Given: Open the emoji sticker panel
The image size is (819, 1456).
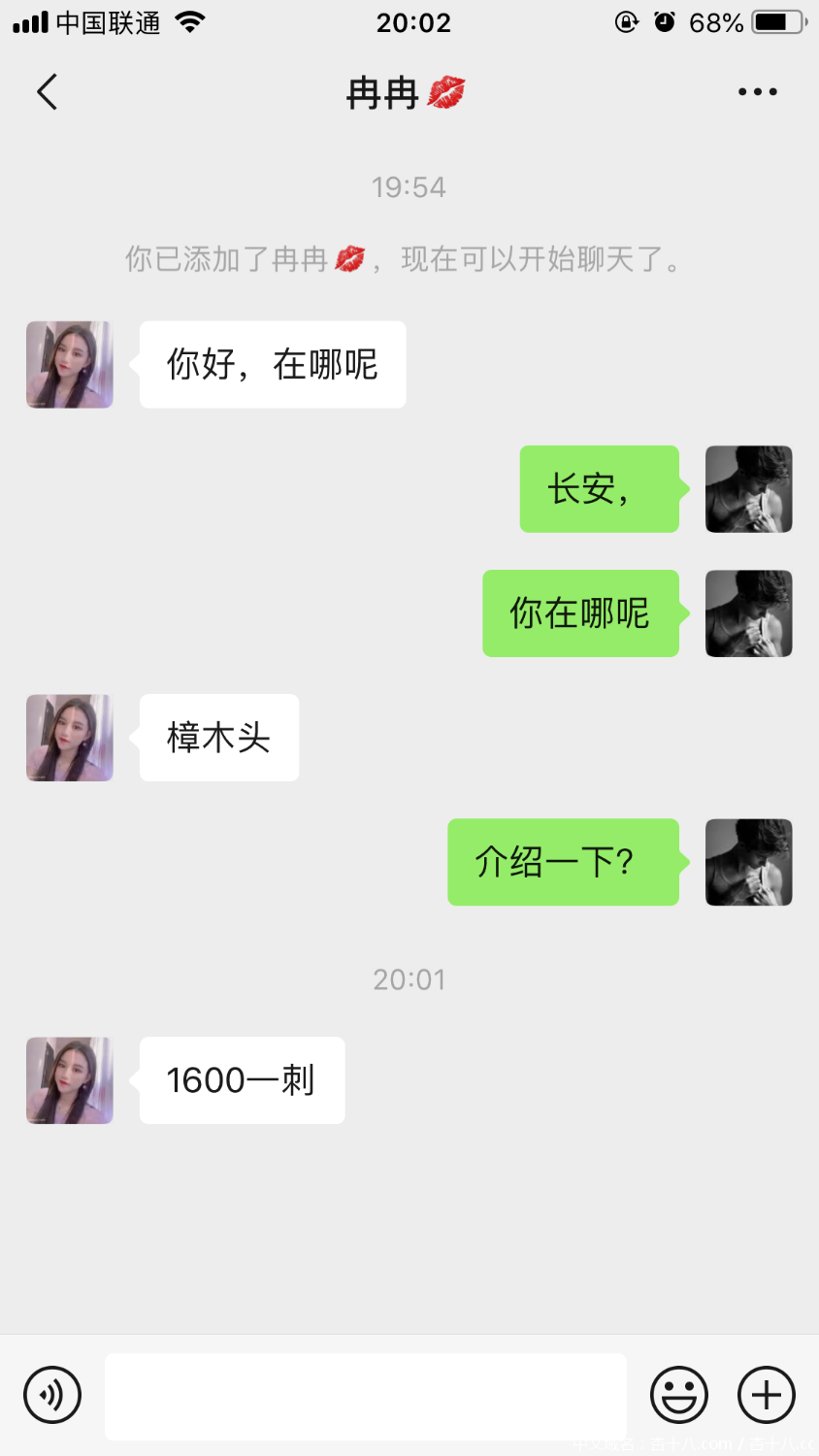Looking at the screenshot, I should [x=678, y=1395].
